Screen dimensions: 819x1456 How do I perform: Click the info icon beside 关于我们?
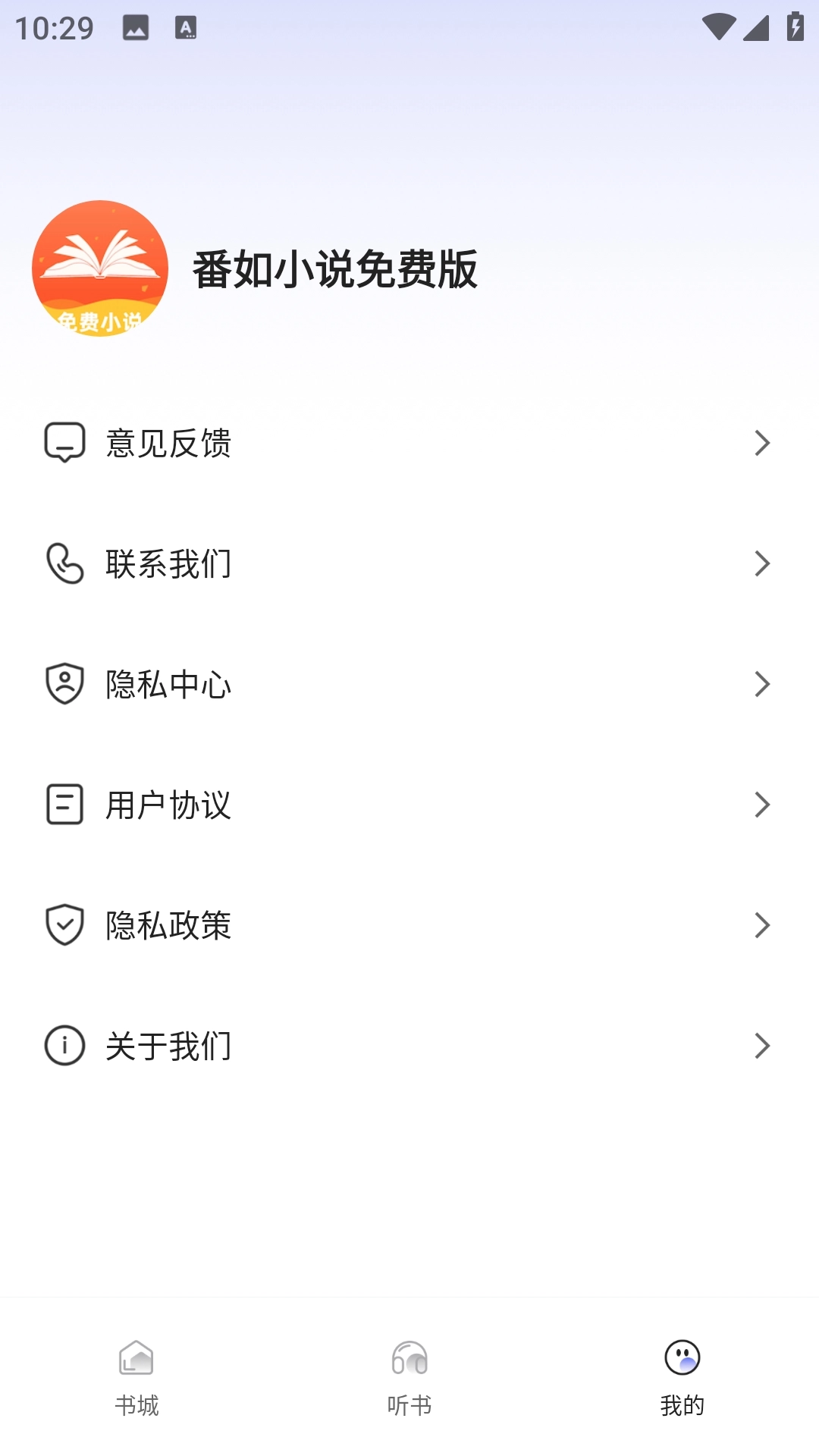coord(65,1046)
